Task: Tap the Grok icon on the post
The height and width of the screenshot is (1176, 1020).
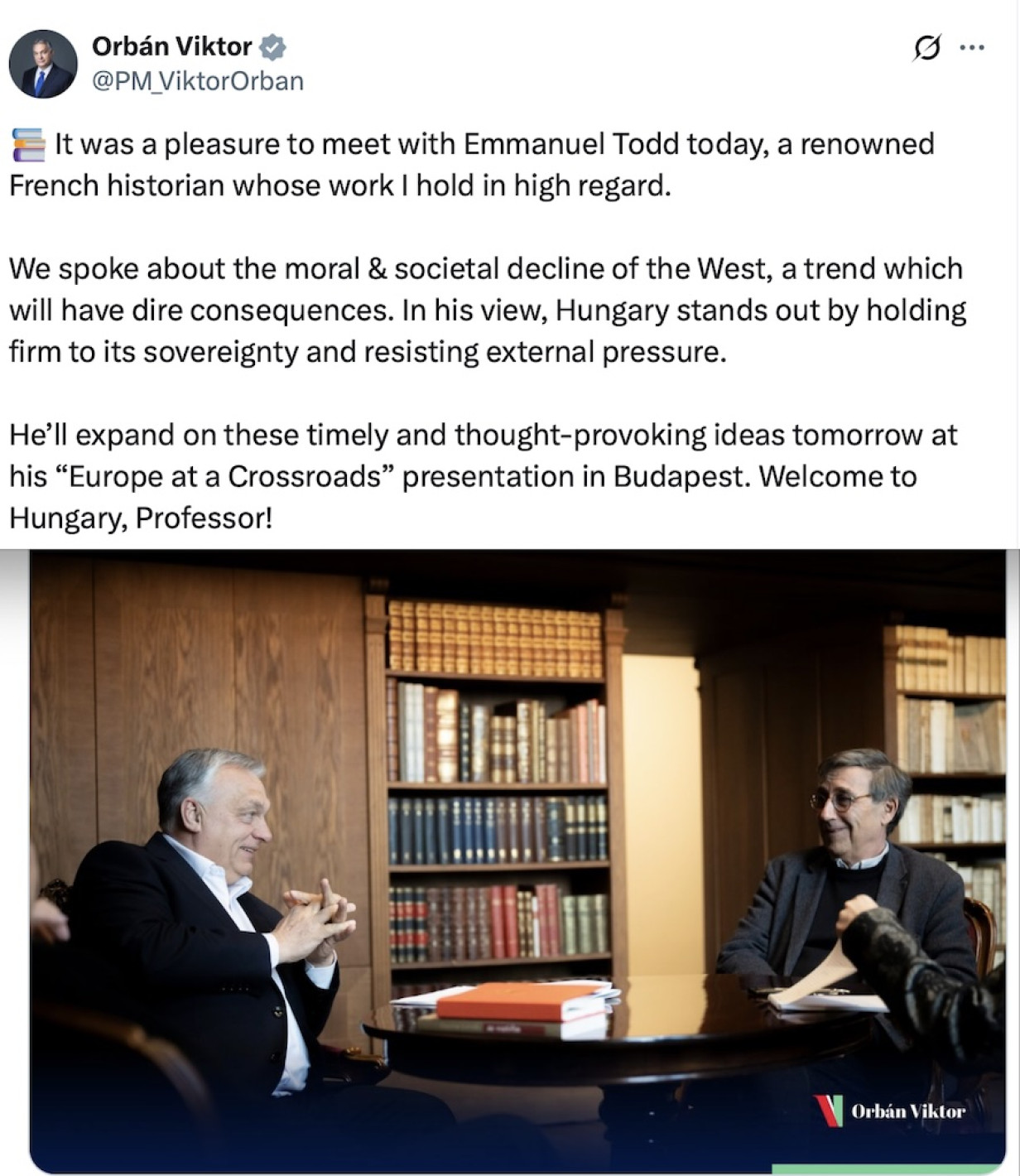Action: 926,48
